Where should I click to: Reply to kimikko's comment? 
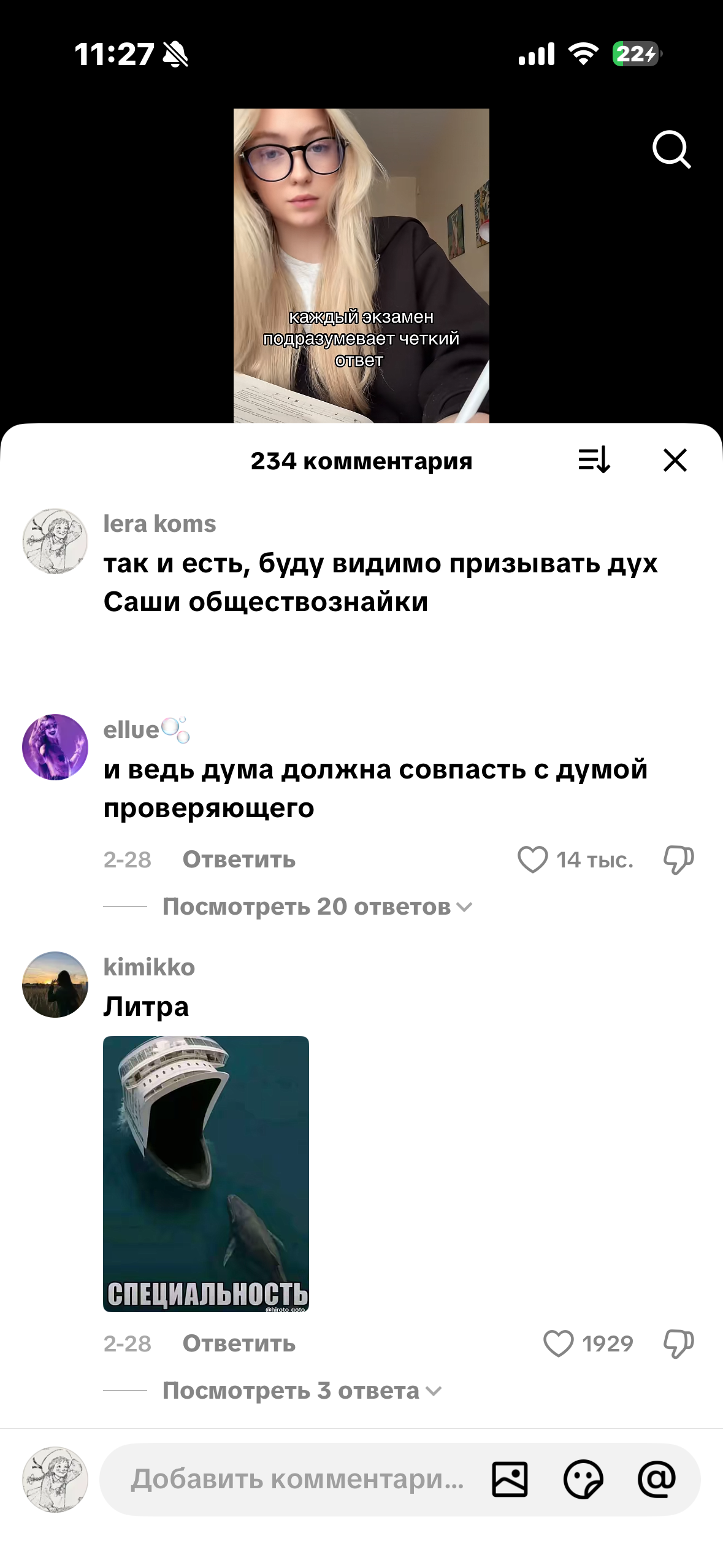(239, 1343)
